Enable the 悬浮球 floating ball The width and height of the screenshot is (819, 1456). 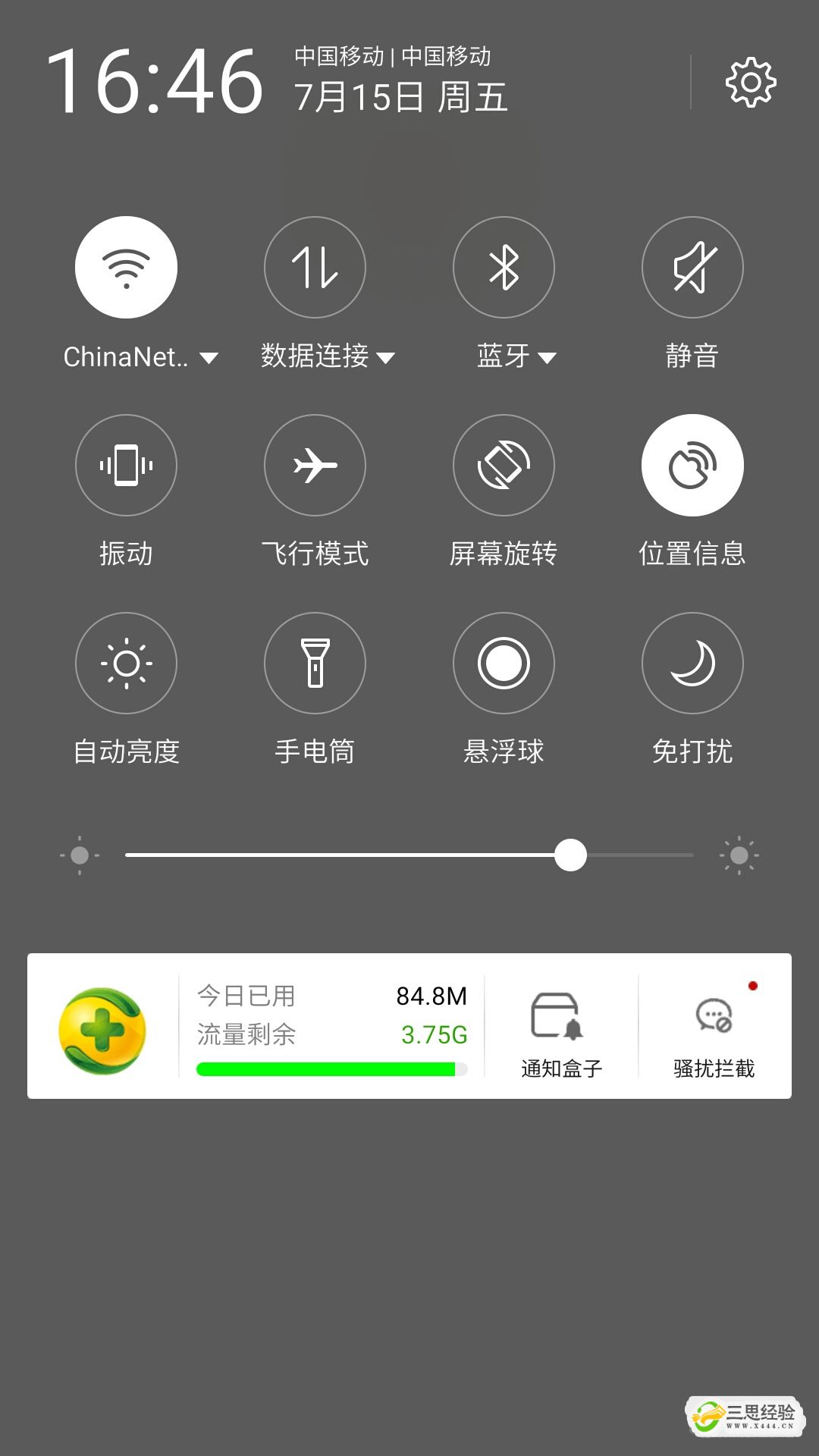504,663
